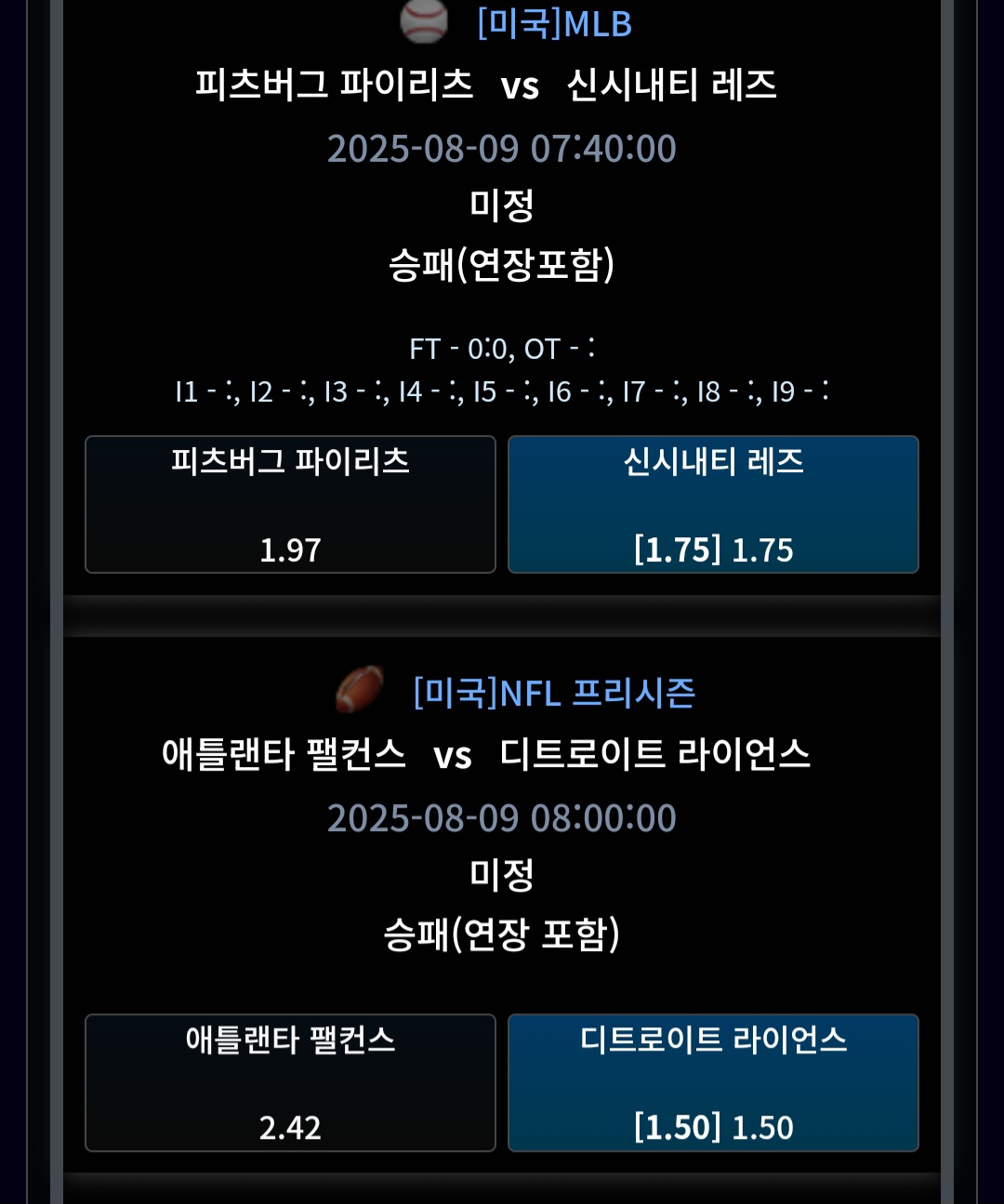The width and height of the screenshot is (1004, 1204).
Task: Tap the 신시내티 레즈 1.75 odds button
Action: (713, 505)
